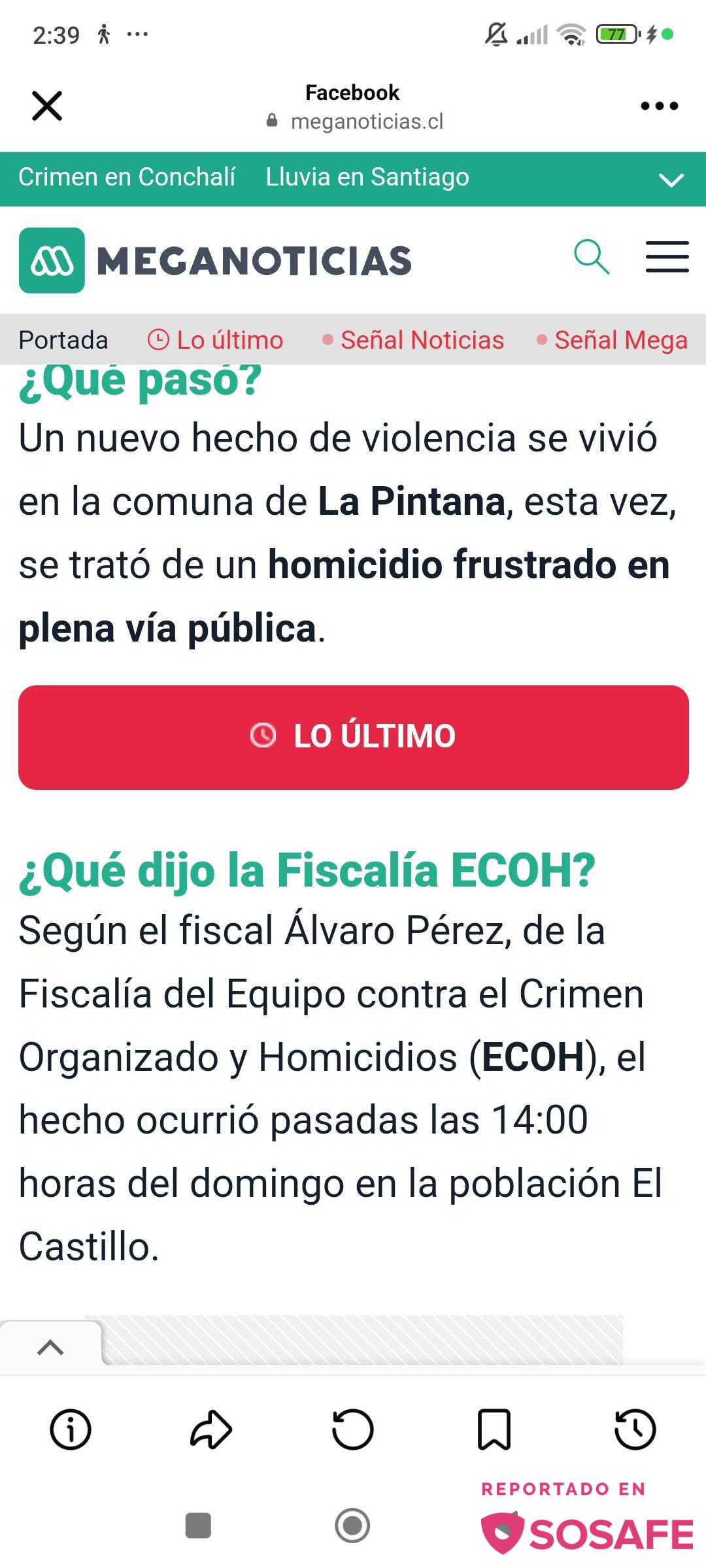Open Crimen en Conchalí topic
This screenshot has width=706, height=1568.
127,177
